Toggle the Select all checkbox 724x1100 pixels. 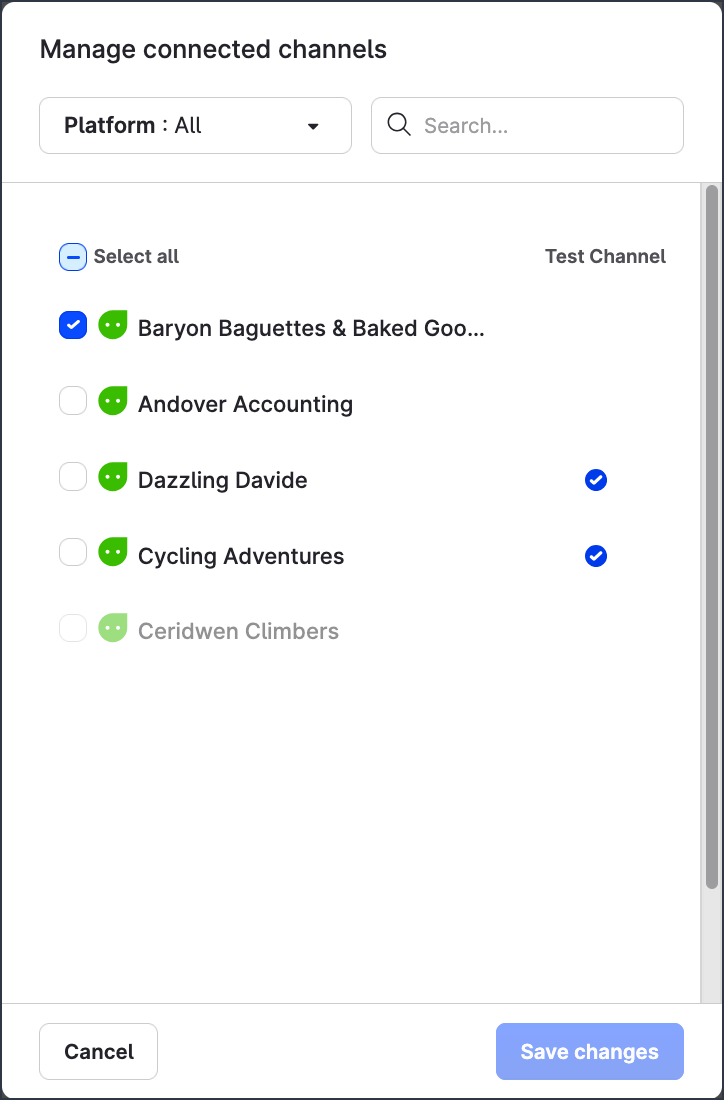(x=72, y=256)
